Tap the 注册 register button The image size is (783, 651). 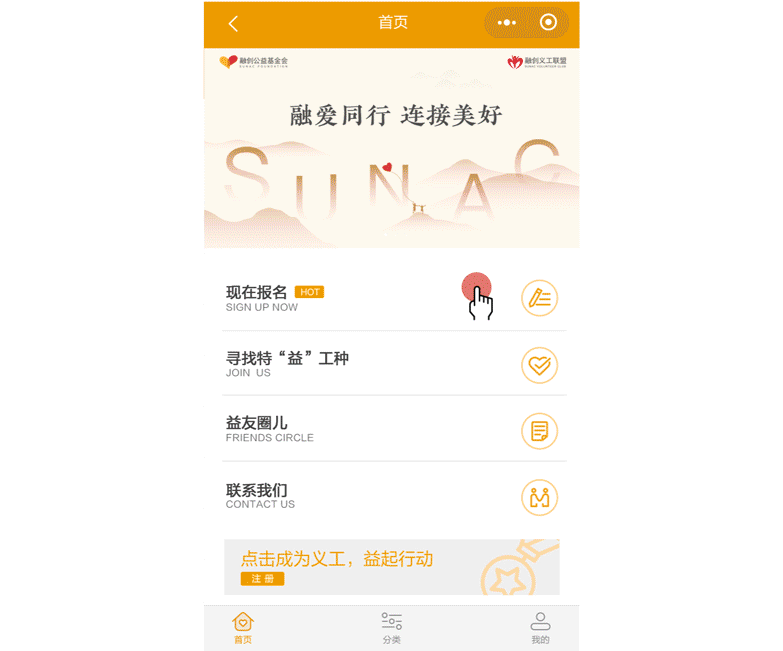262,579
